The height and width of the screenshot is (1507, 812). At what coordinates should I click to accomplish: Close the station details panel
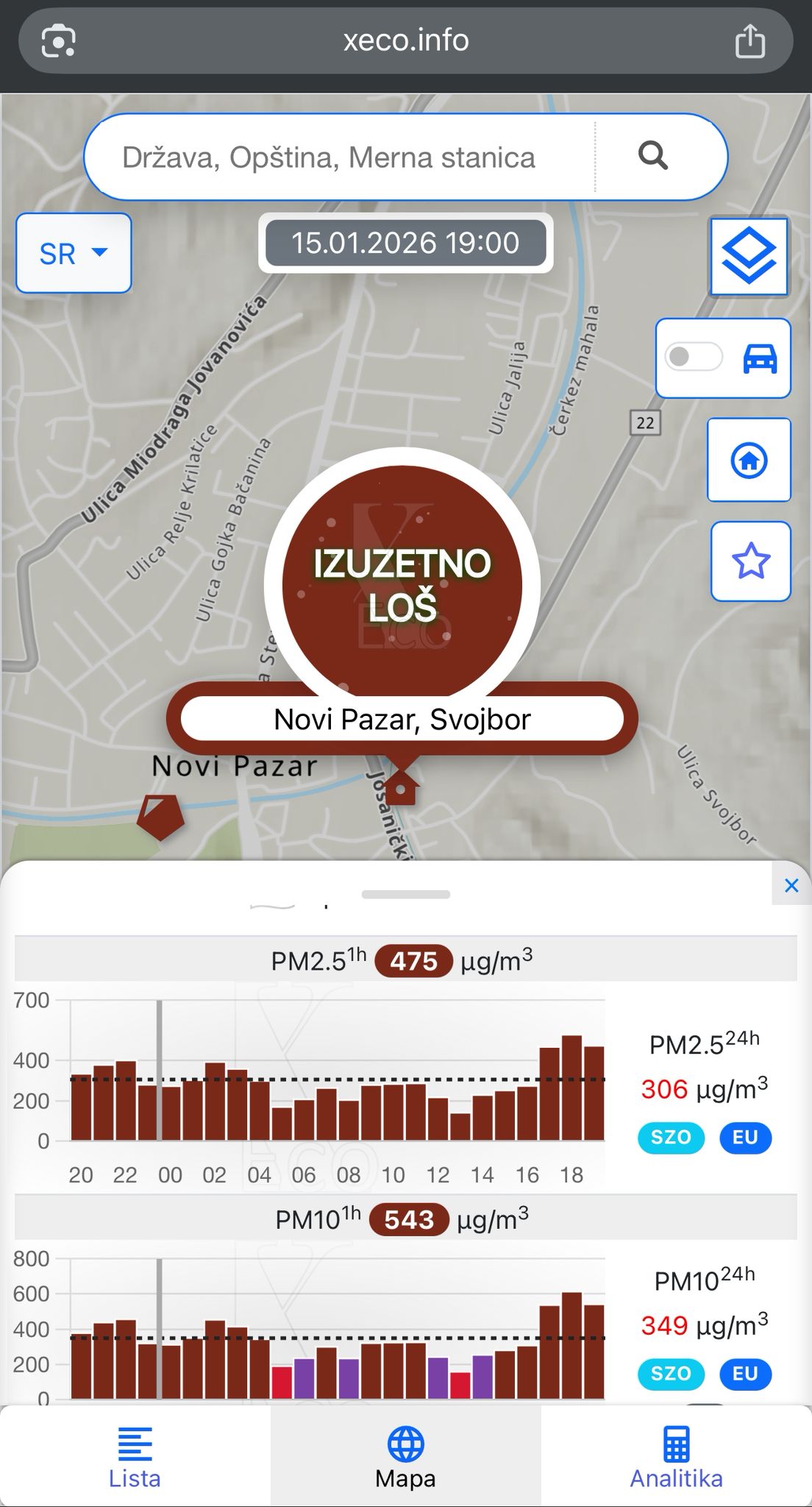pyautogui.click(x=791, y=885)
